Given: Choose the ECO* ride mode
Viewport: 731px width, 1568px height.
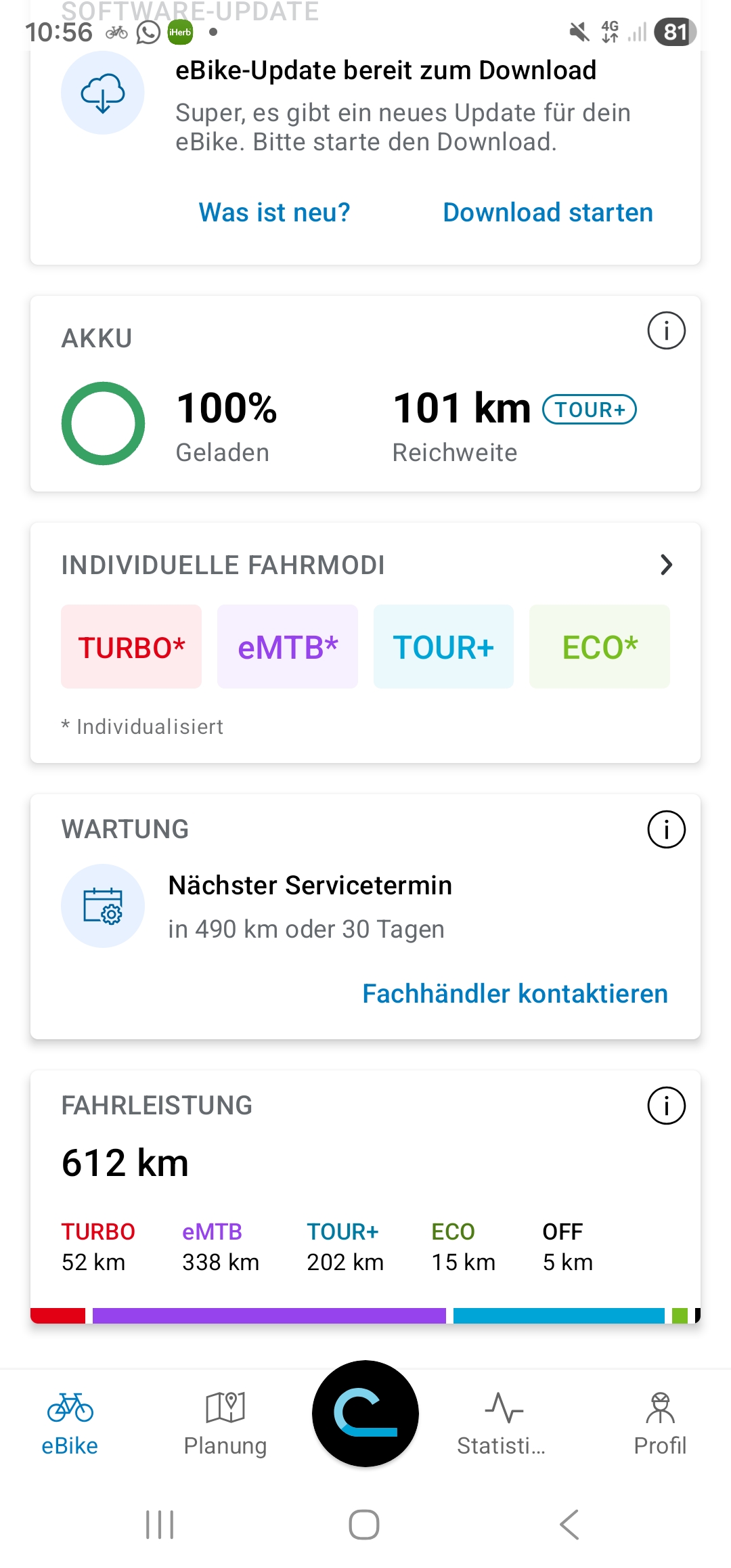Looking at the screenshot, I should 600,647.
